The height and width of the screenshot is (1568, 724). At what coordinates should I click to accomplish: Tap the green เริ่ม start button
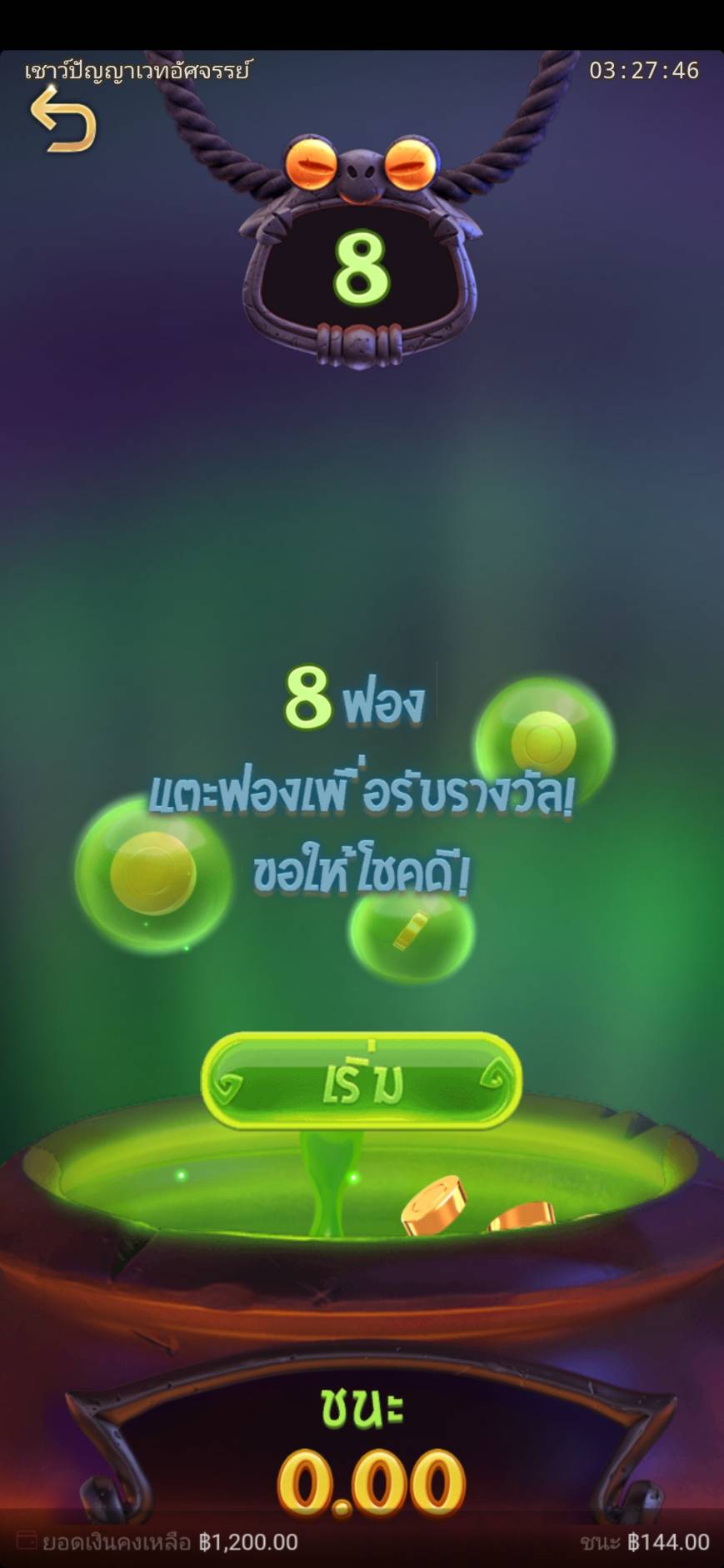coord(362,1082)
